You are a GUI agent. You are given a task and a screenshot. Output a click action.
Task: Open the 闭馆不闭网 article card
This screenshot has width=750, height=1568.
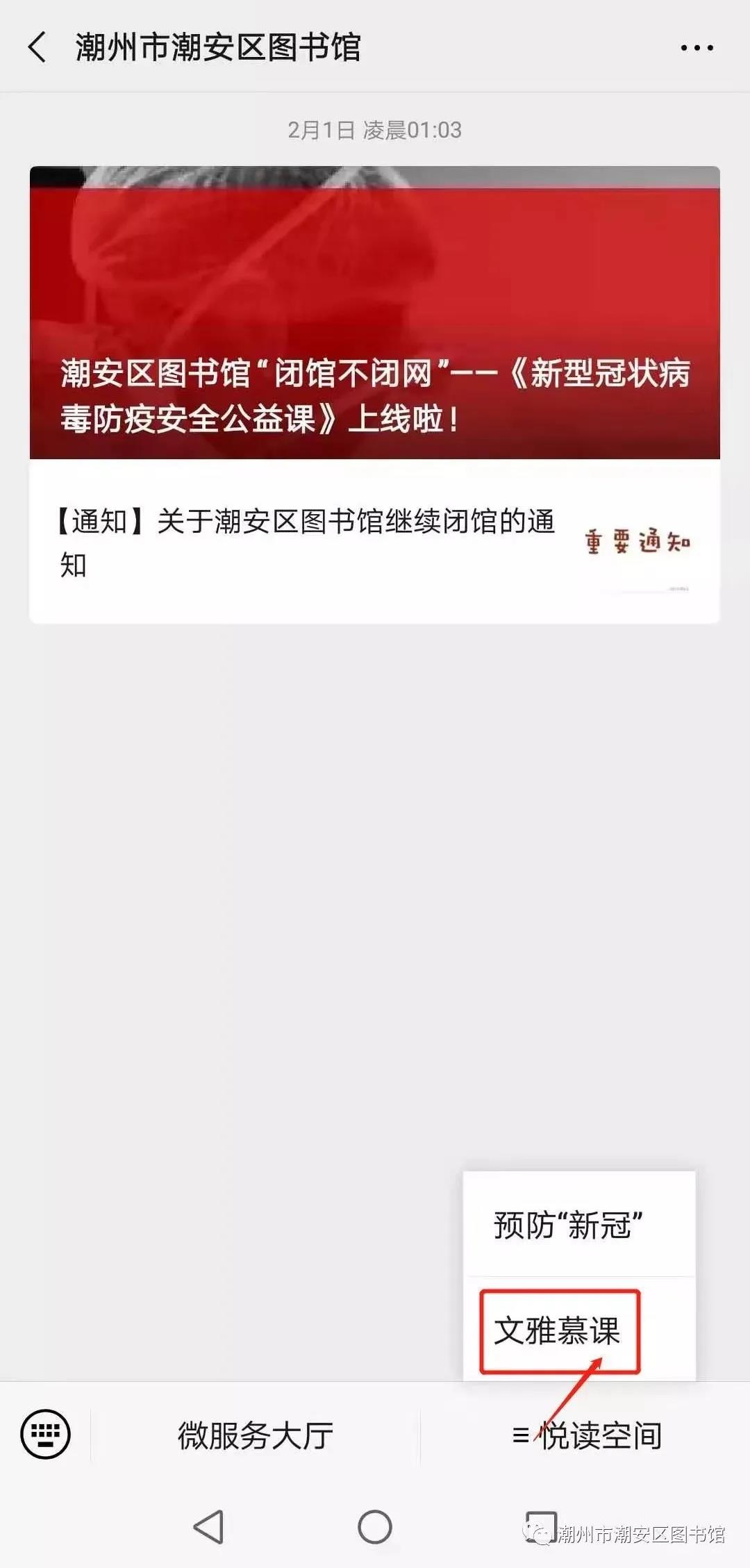pyautogui.click(x=375, y=313)
